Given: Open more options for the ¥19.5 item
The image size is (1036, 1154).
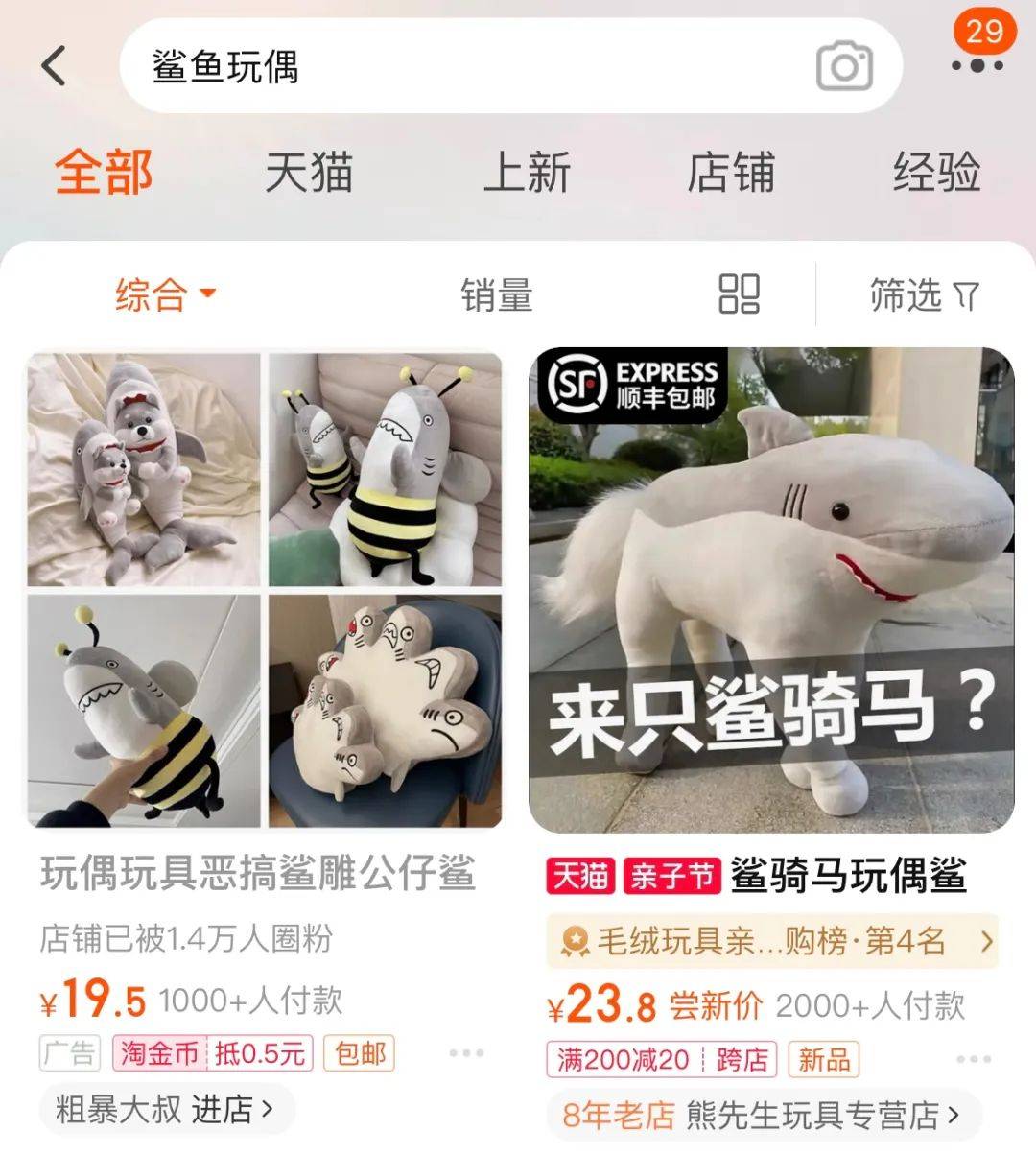Looking at the screenshot, I should 466,1053.
